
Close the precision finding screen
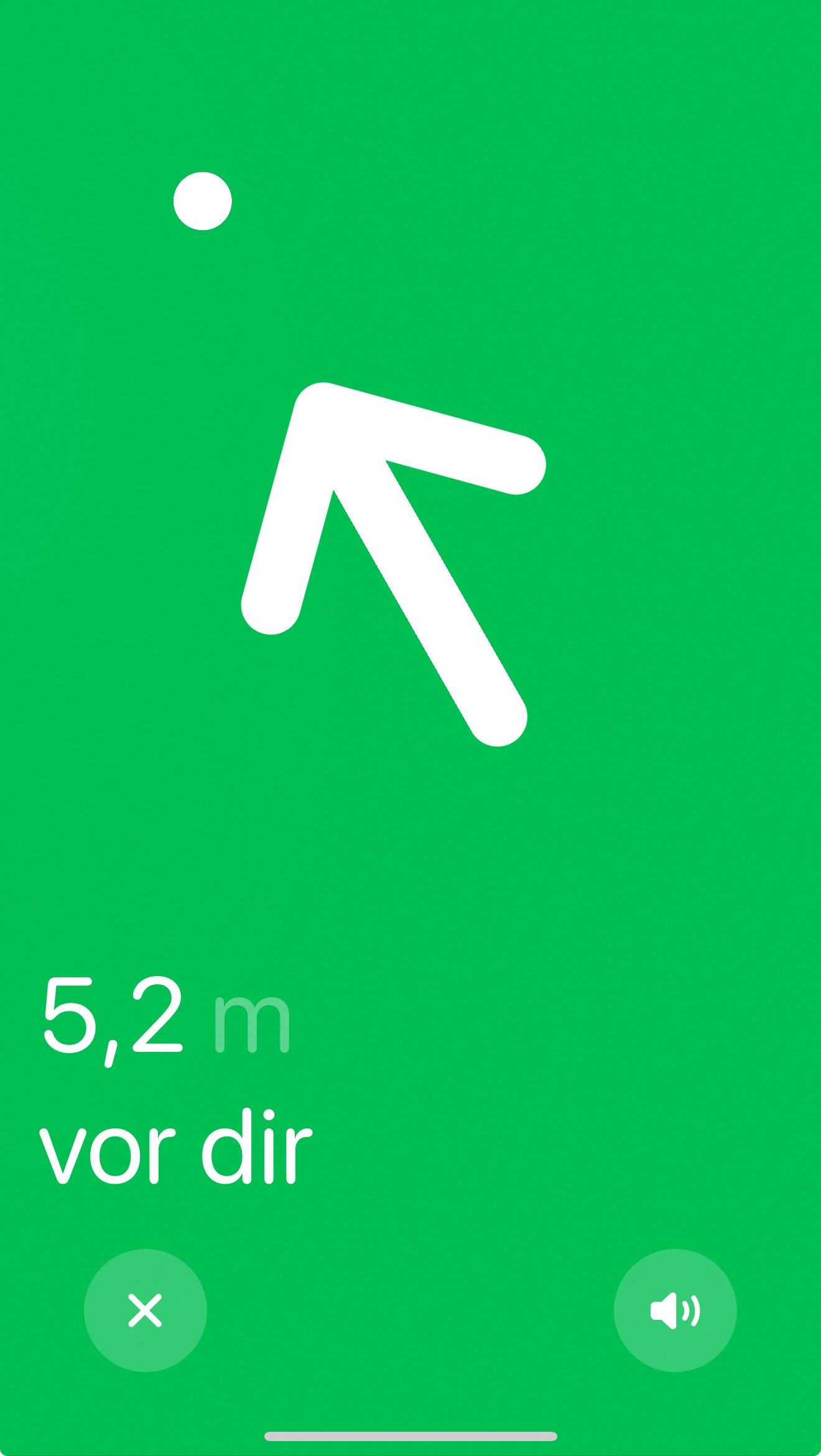coord(145,1310)
